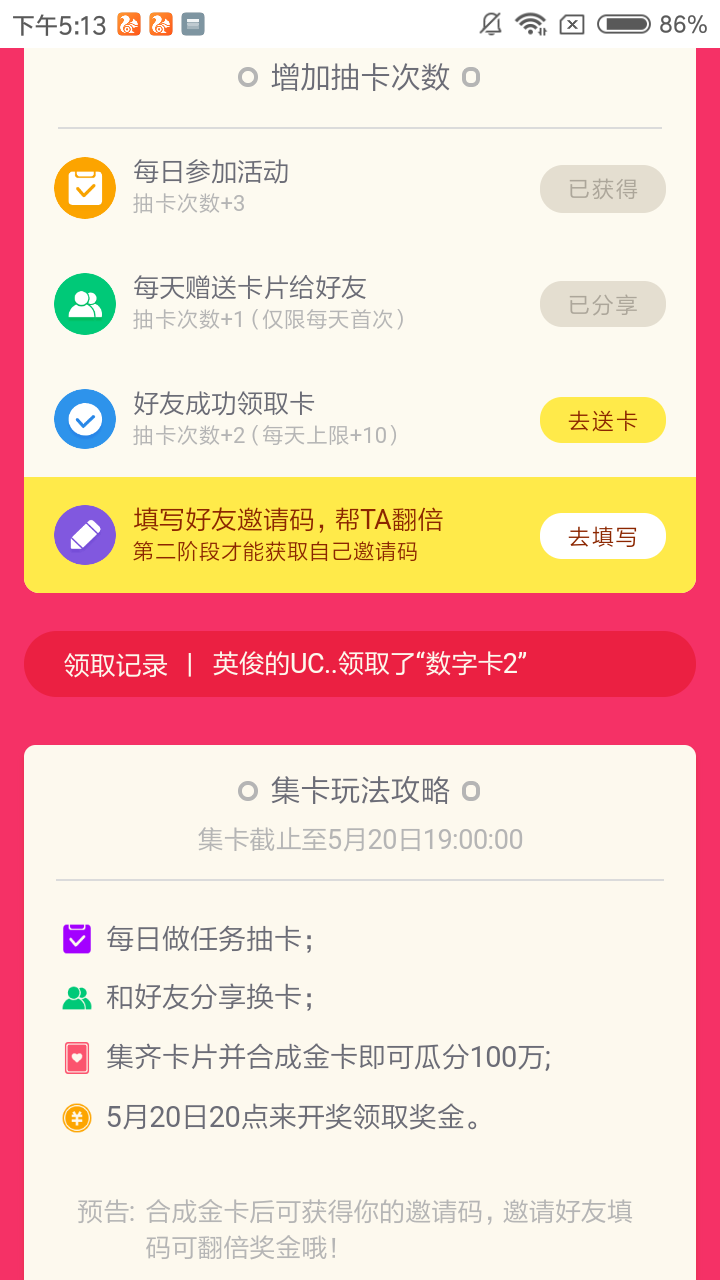Tap the 去送卡 button
Screen dimensions: 720x1280
[x=603, y=420]
